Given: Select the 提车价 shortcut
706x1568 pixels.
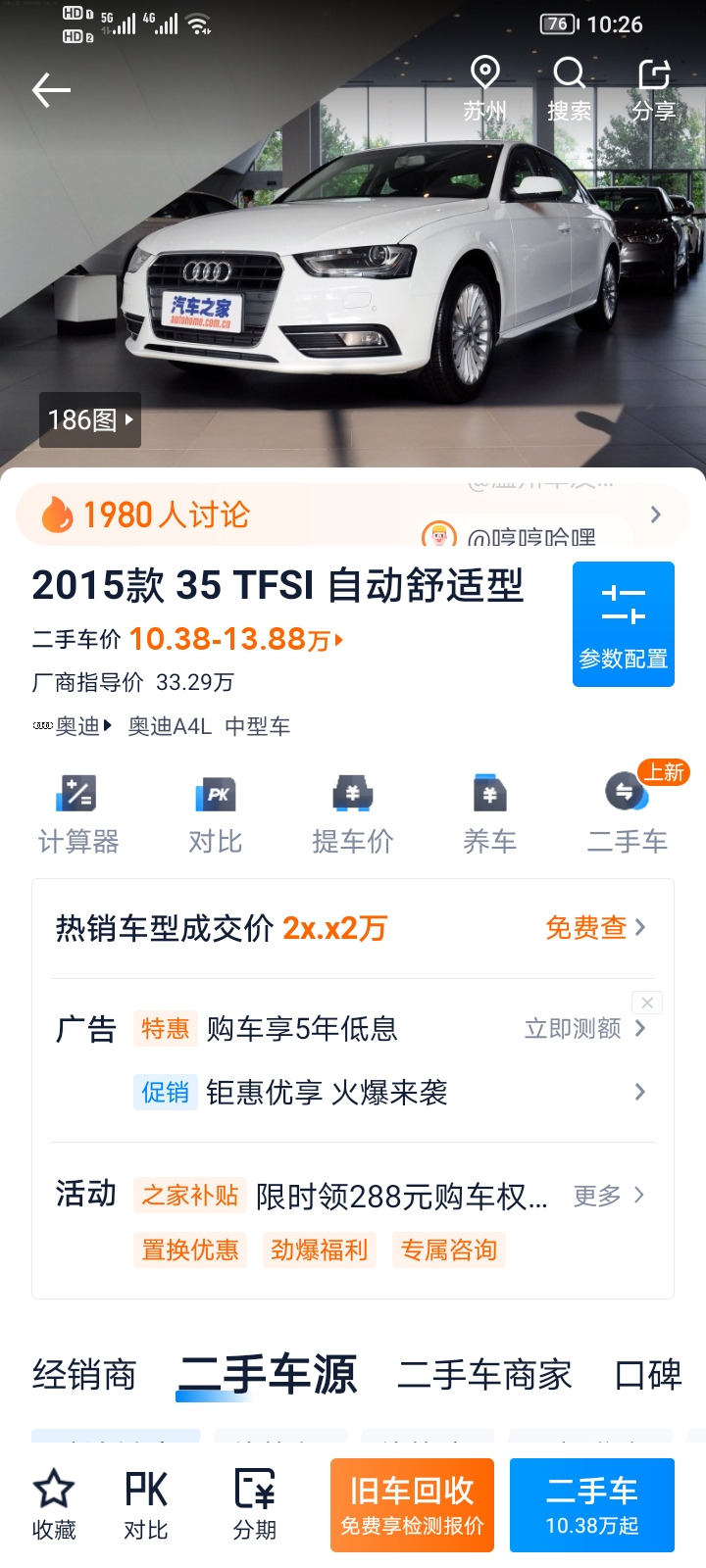Looking at the screenshot, I should (x=353, y=814).
